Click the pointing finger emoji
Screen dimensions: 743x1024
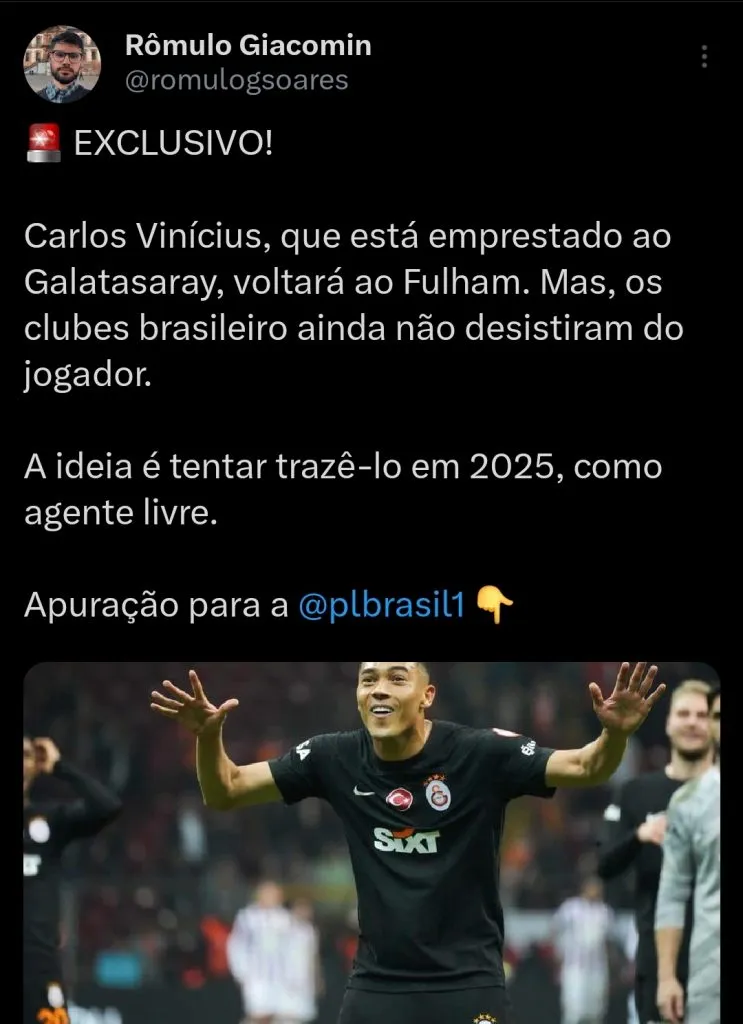[x=495, y=601]
